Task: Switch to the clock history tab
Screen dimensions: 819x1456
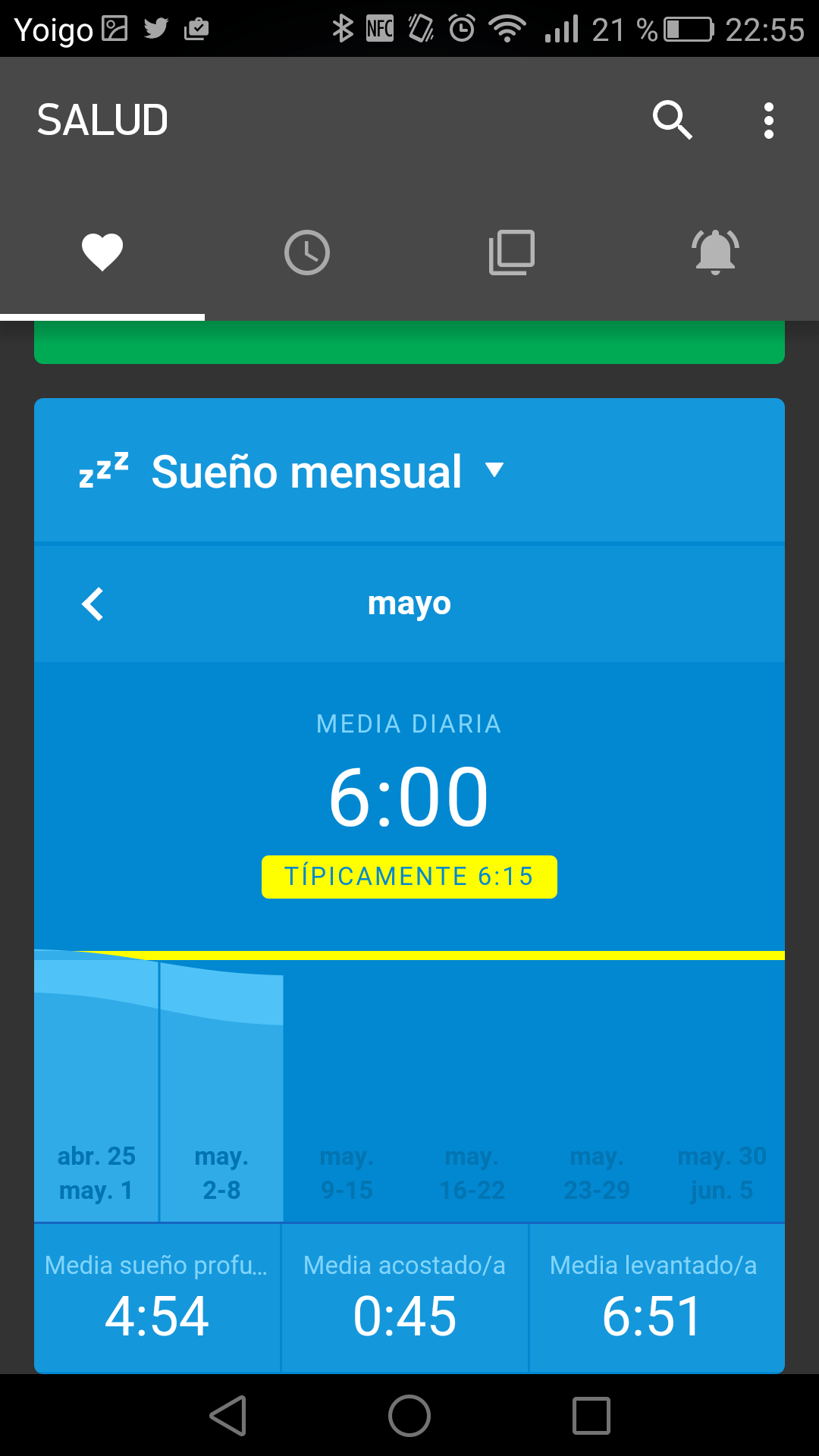Action: 307,253
